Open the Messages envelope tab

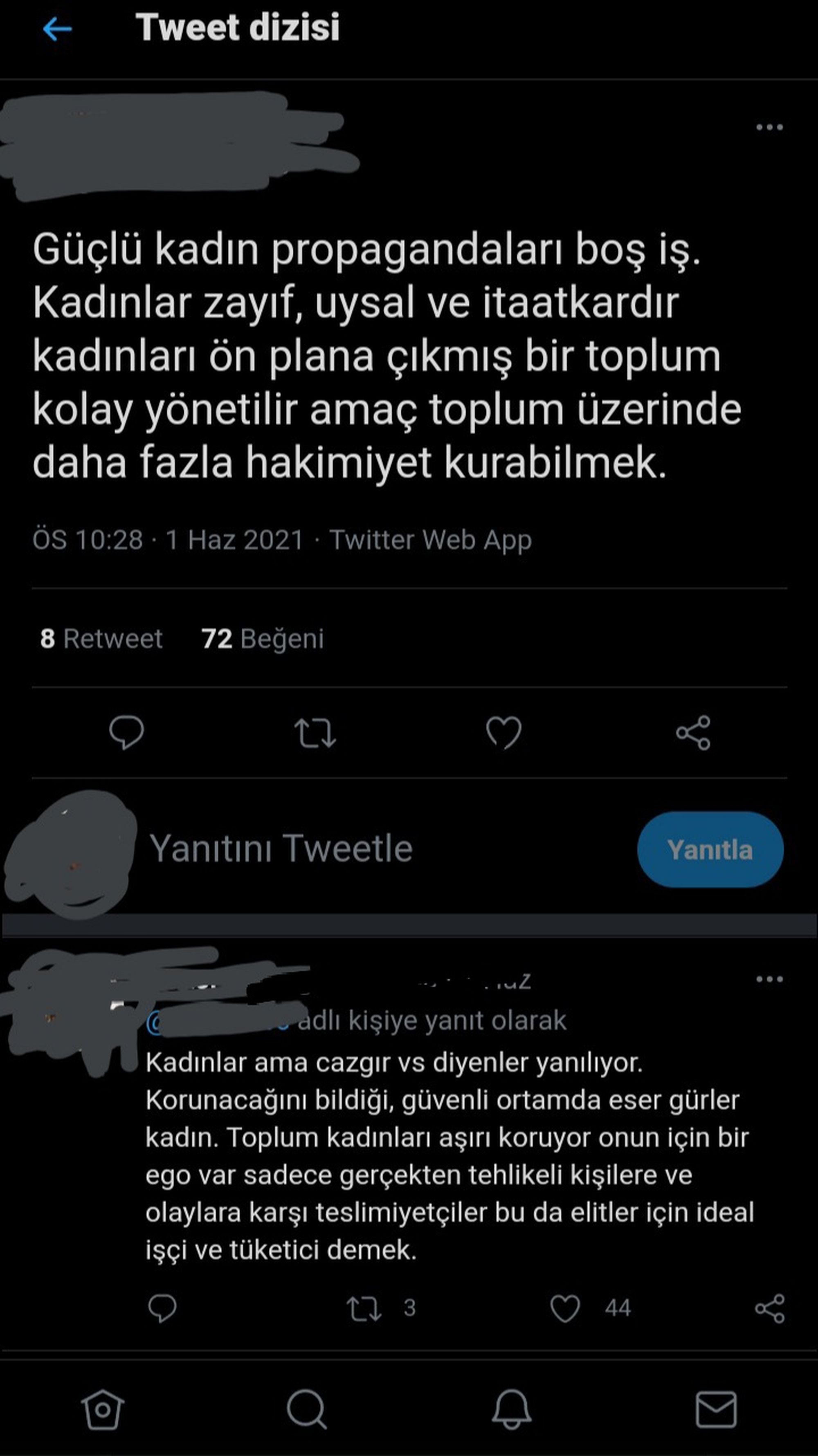tap(716, 1410)
